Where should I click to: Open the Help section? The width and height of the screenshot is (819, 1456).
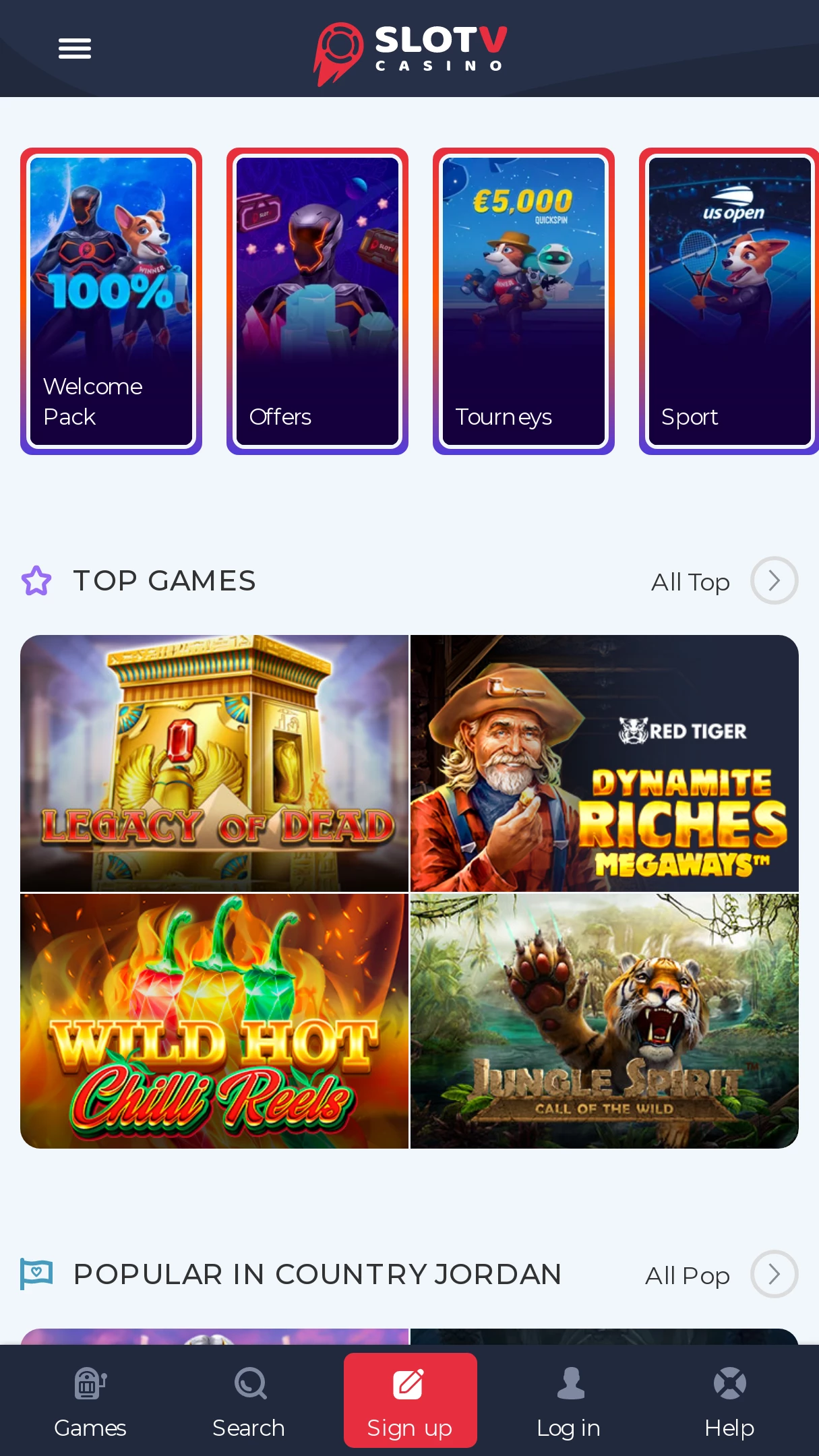[x=729, y=1402]
